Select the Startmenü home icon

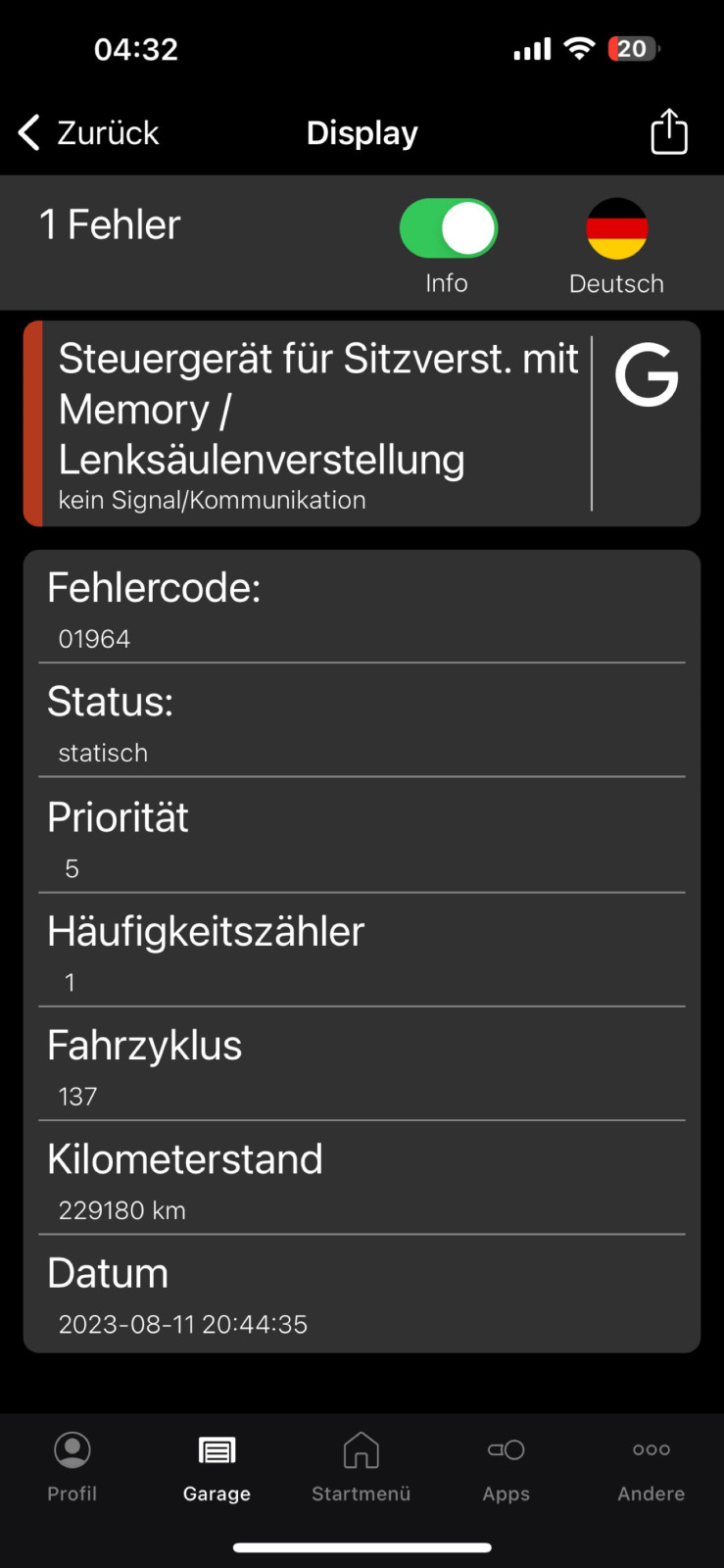(362, 1449)
